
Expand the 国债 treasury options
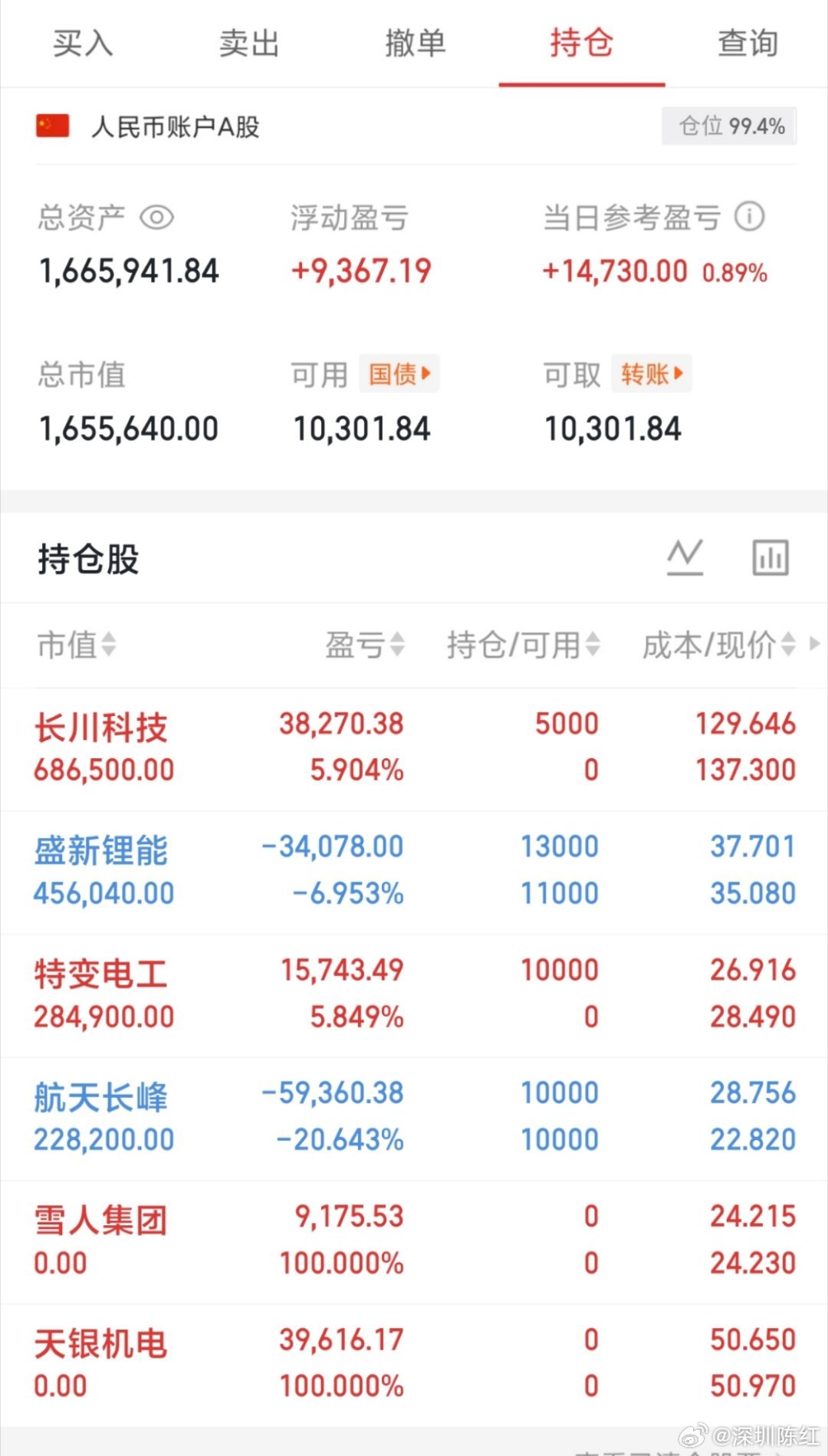click(x=399, y=374)
